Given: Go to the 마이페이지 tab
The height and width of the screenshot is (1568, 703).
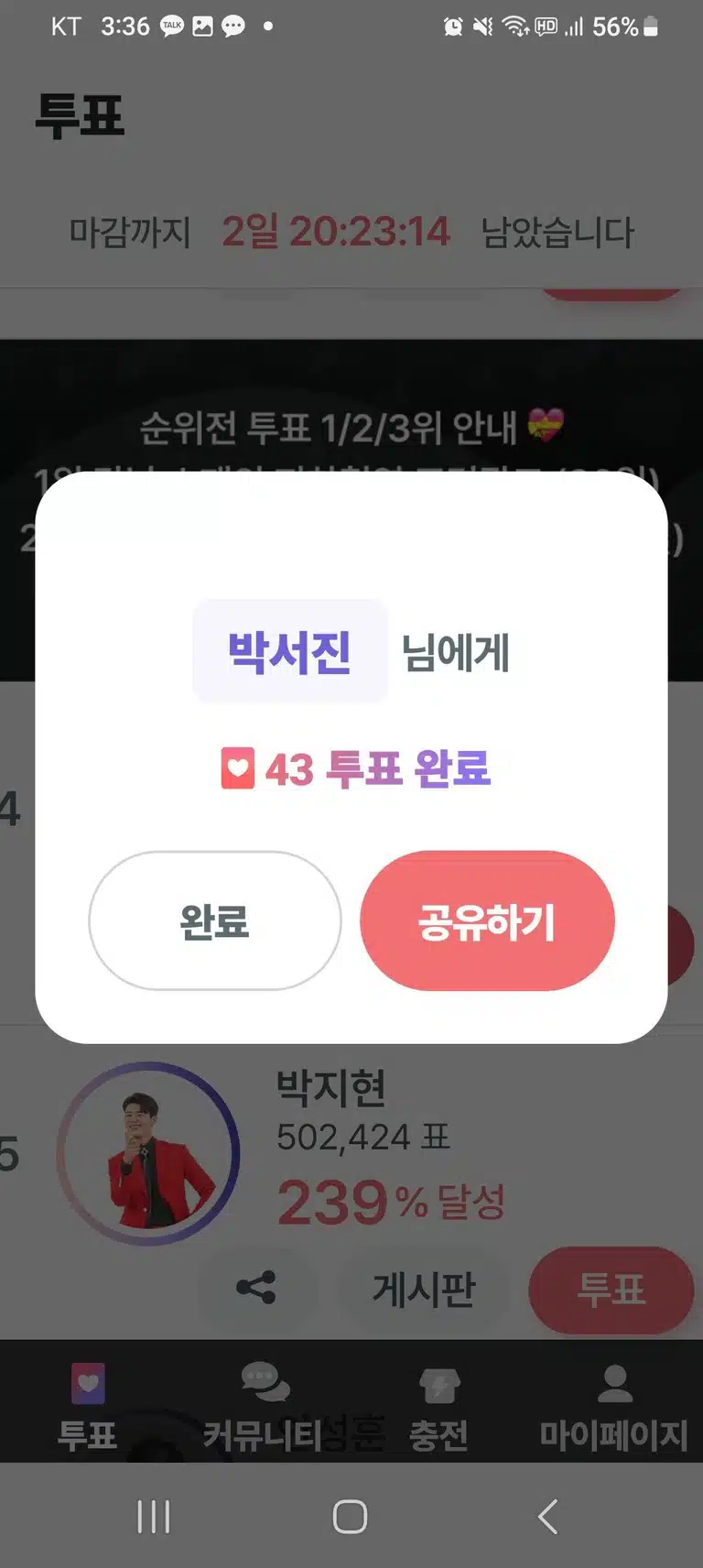Looking at the screenshot, I should (614, 1406).
